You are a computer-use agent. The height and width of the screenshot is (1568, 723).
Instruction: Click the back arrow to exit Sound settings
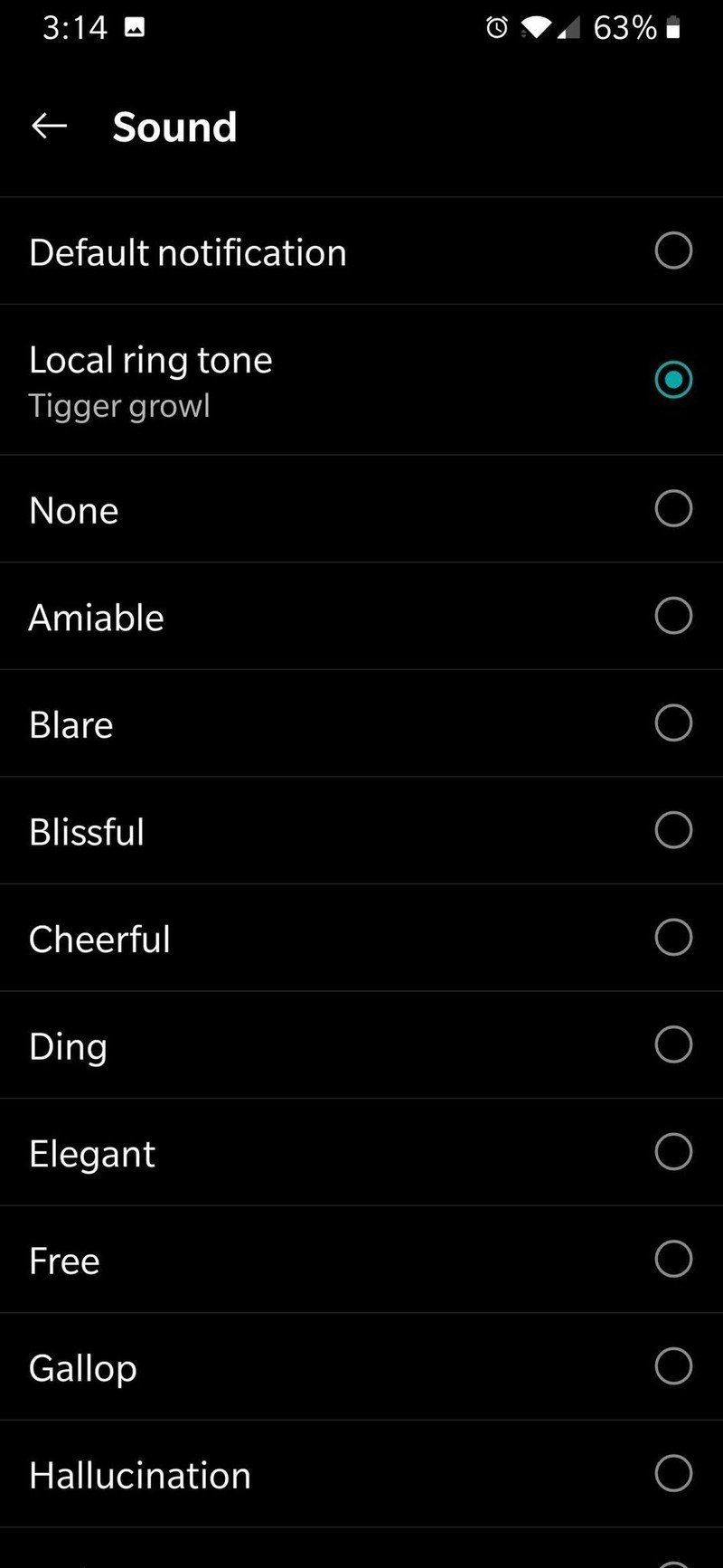(x=50, y=126)
